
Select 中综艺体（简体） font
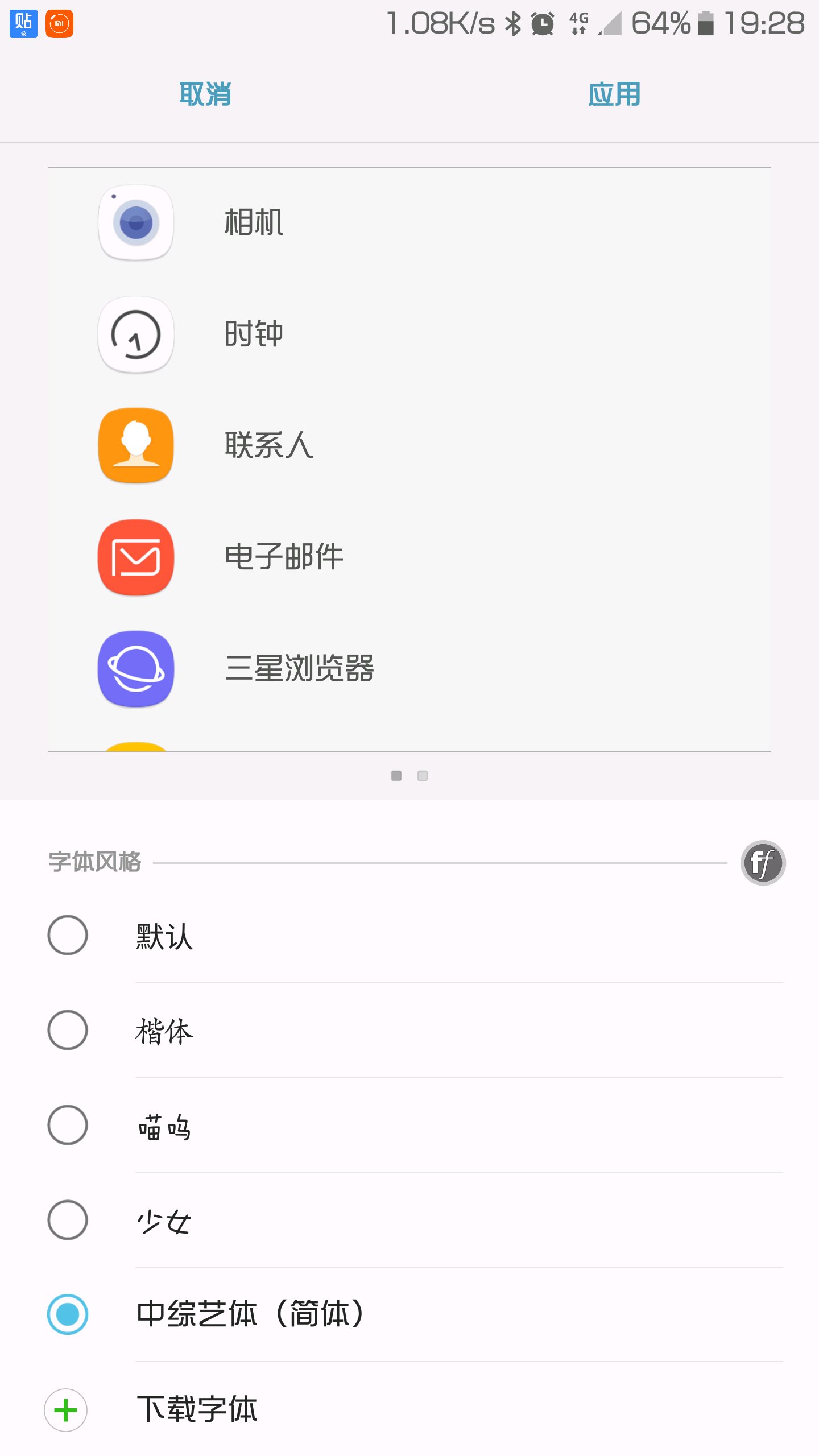coord(68,1314)
